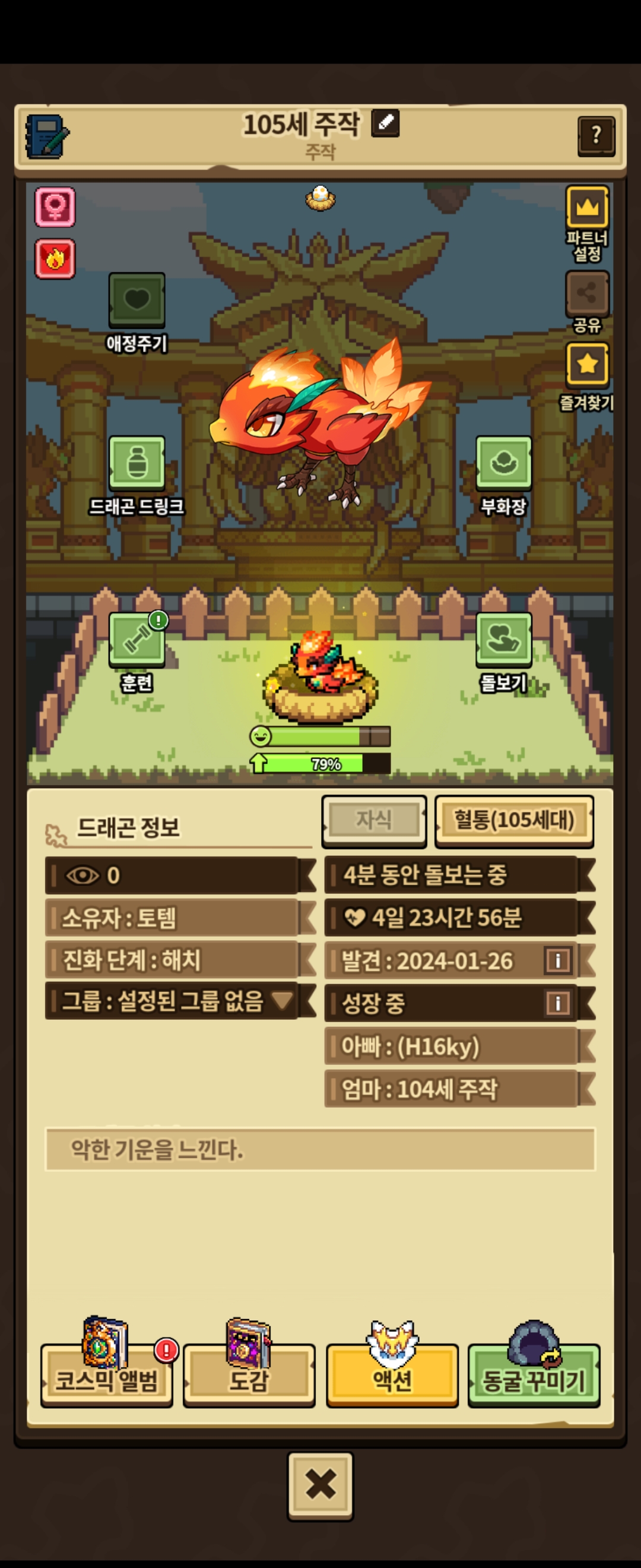Switch to 자식 tab
The image size is (641, 1568).
click(x=374, y=820)
